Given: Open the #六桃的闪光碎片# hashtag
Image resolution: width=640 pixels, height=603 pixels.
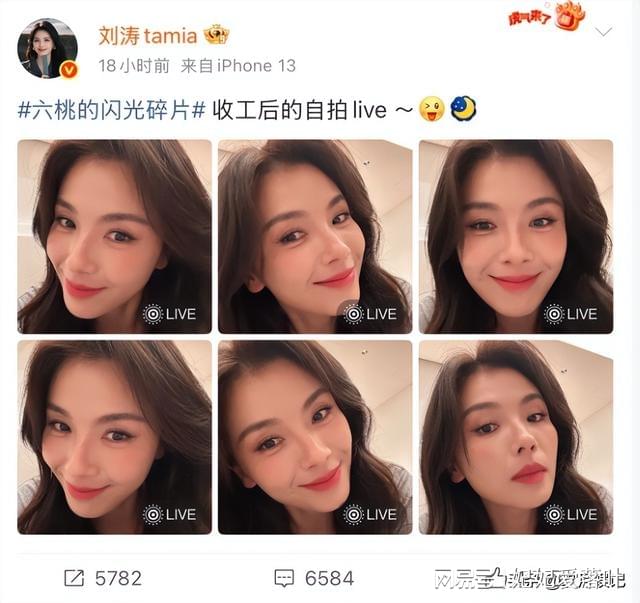Looking at the screenshot, I should (112, 110).
